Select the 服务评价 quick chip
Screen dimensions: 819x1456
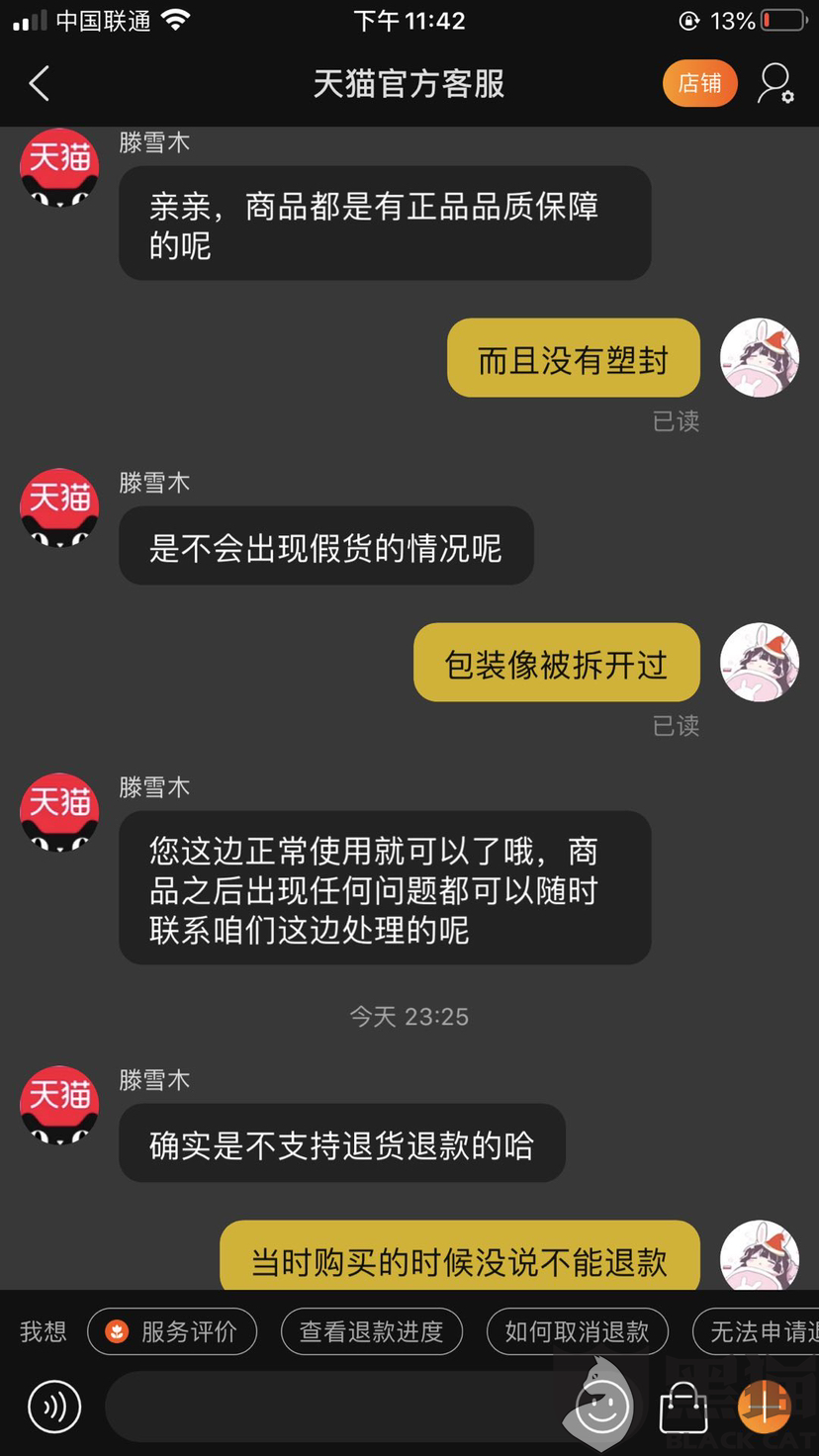(x=172, y=1331)
